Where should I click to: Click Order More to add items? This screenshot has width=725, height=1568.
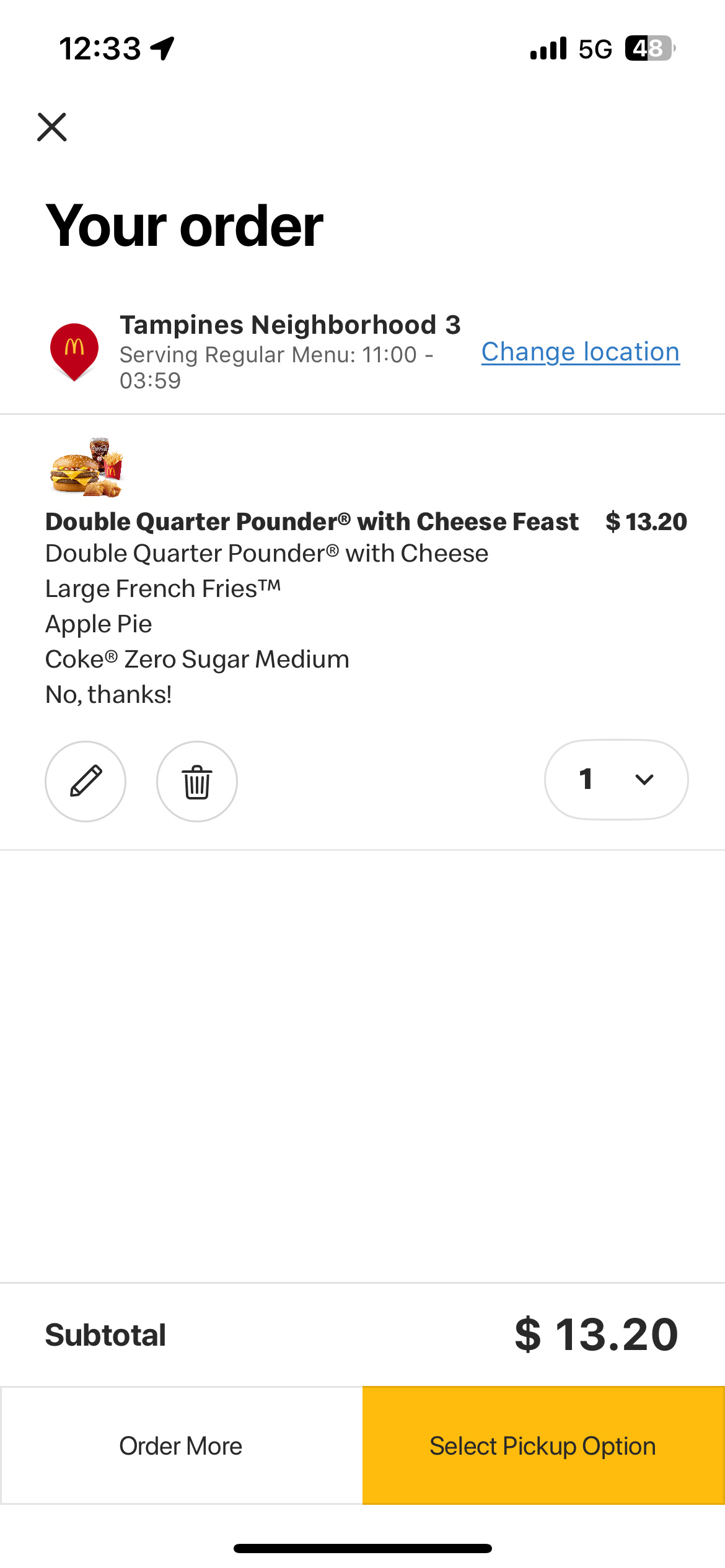(180, 1446)
